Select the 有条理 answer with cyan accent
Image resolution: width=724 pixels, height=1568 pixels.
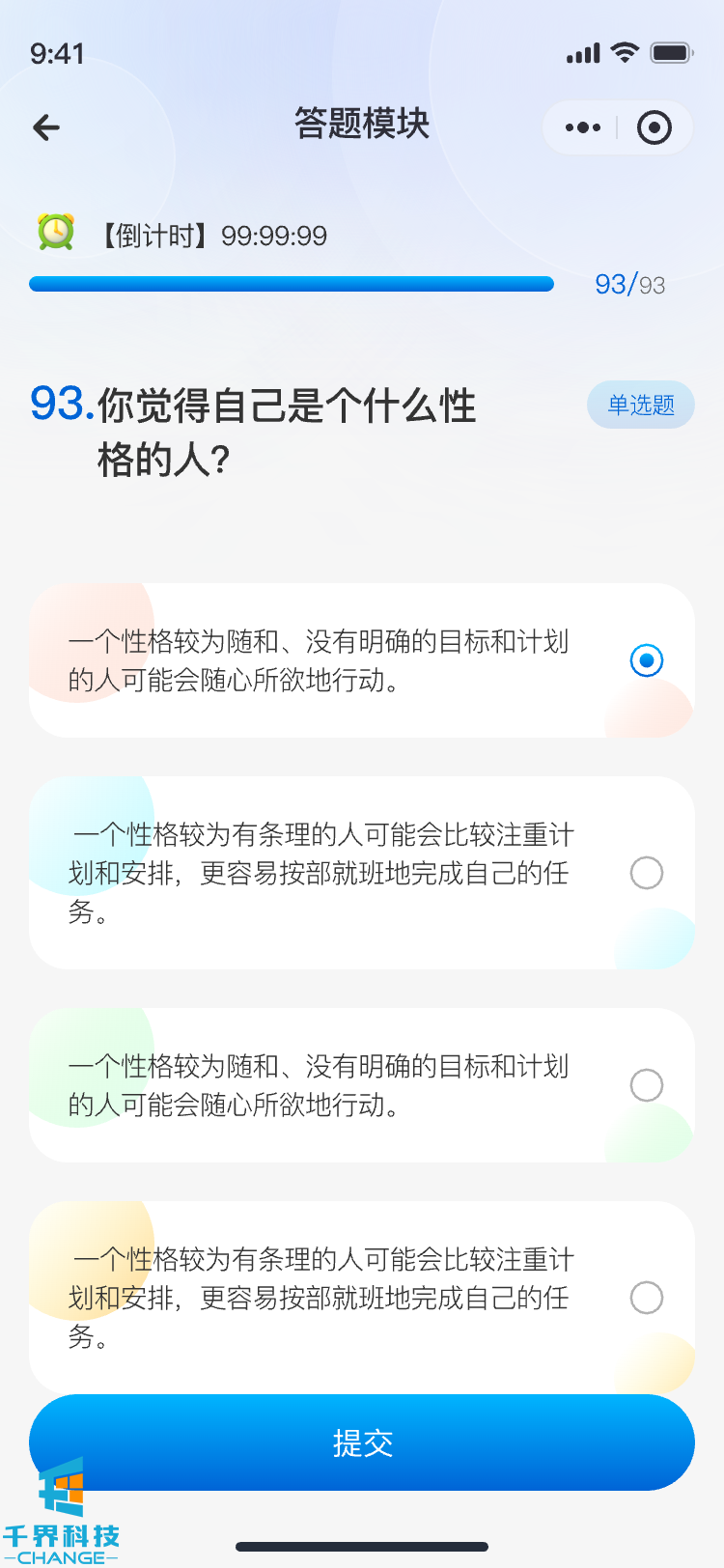[x=646, y=873]
